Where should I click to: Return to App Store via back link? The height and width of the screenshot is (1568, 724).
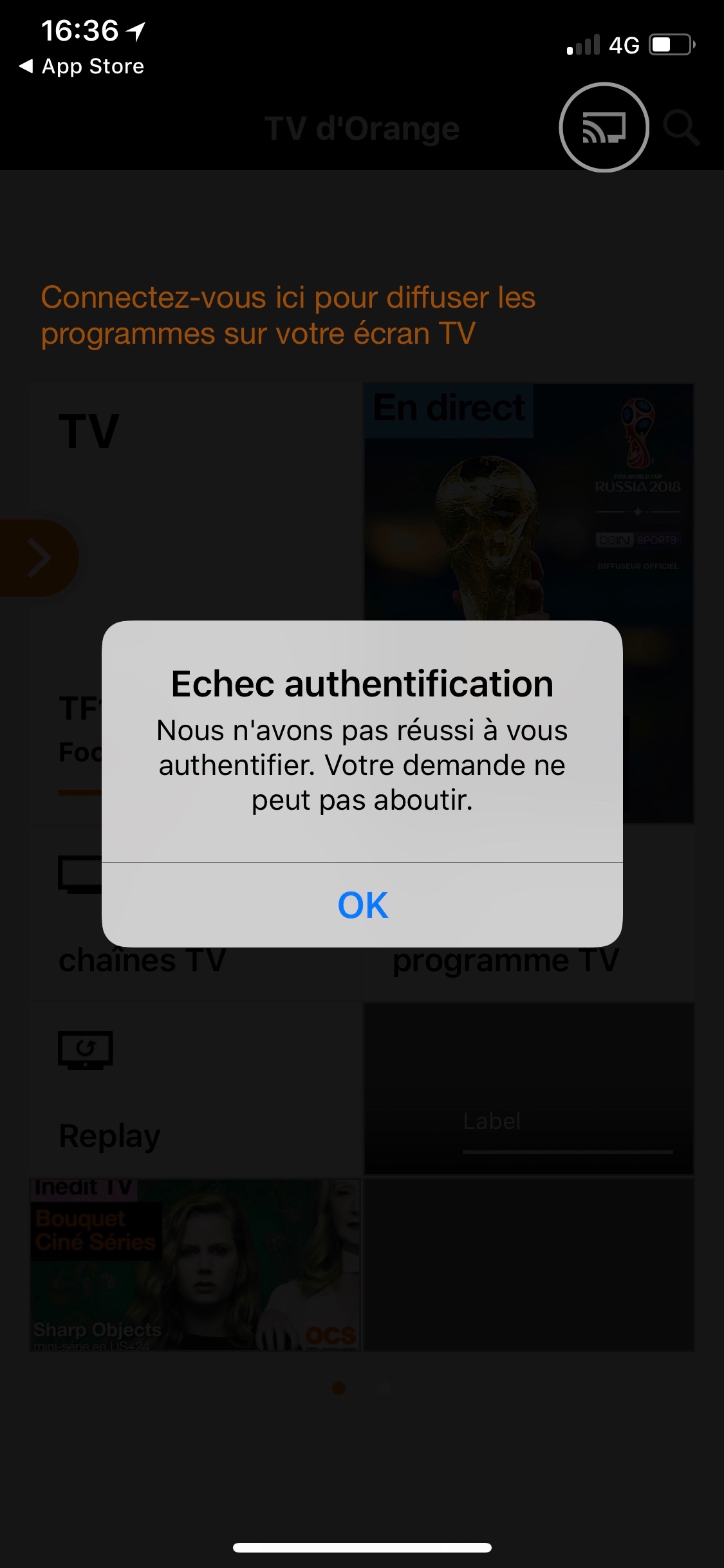[82, 66]
